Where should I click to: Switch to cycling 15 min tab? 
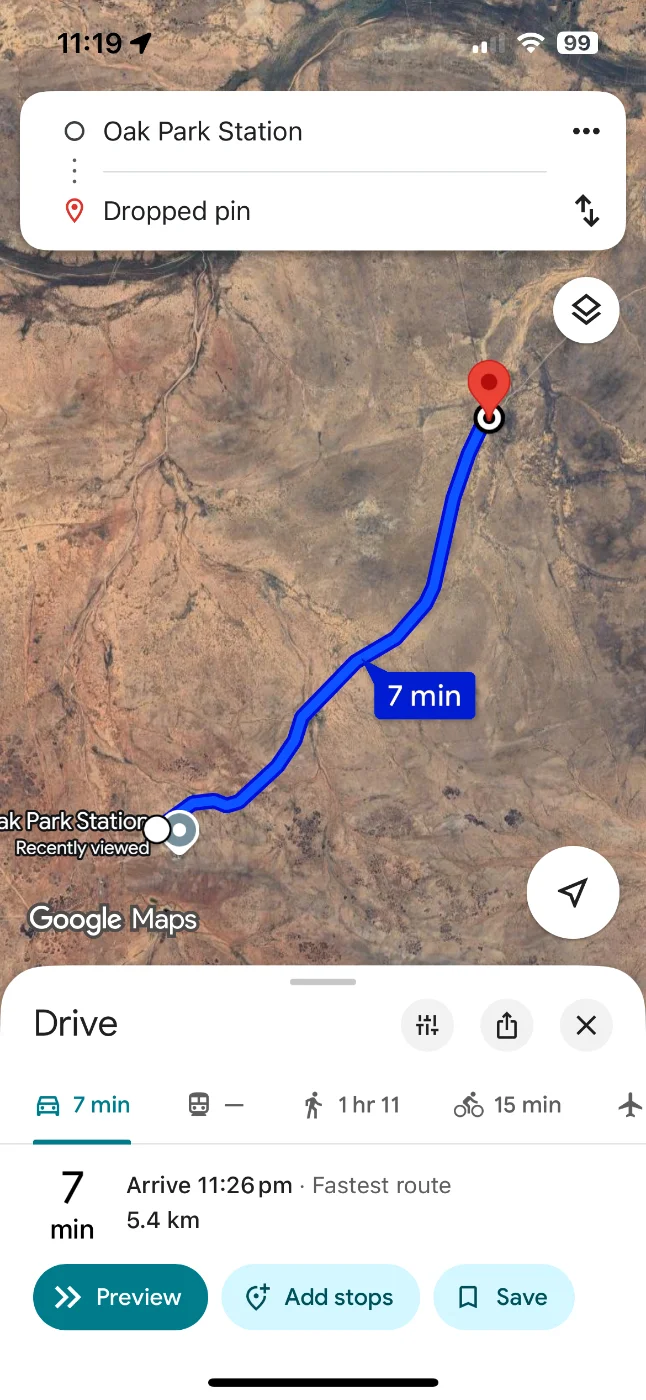pos(507,1105)
